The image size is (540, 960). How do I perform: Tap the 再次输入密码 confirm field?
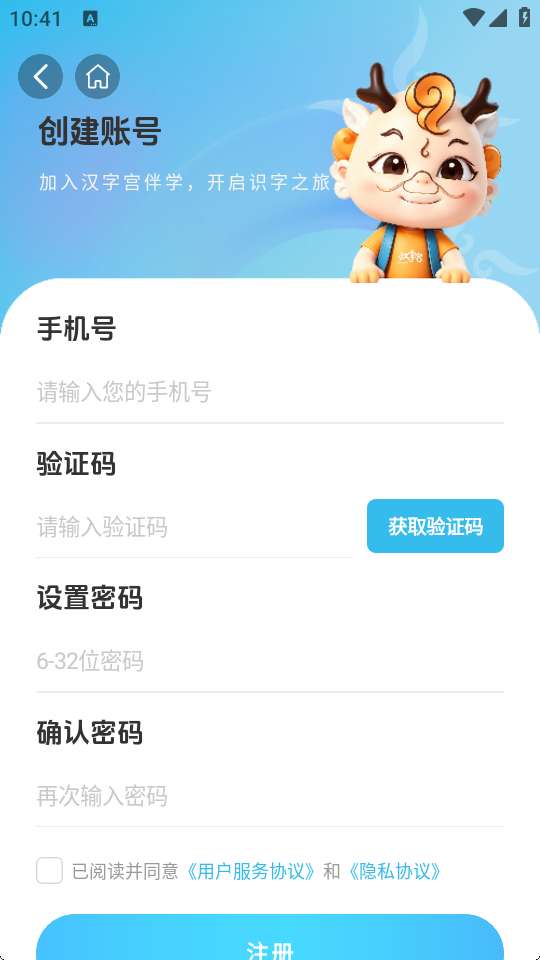coord(270,796)
